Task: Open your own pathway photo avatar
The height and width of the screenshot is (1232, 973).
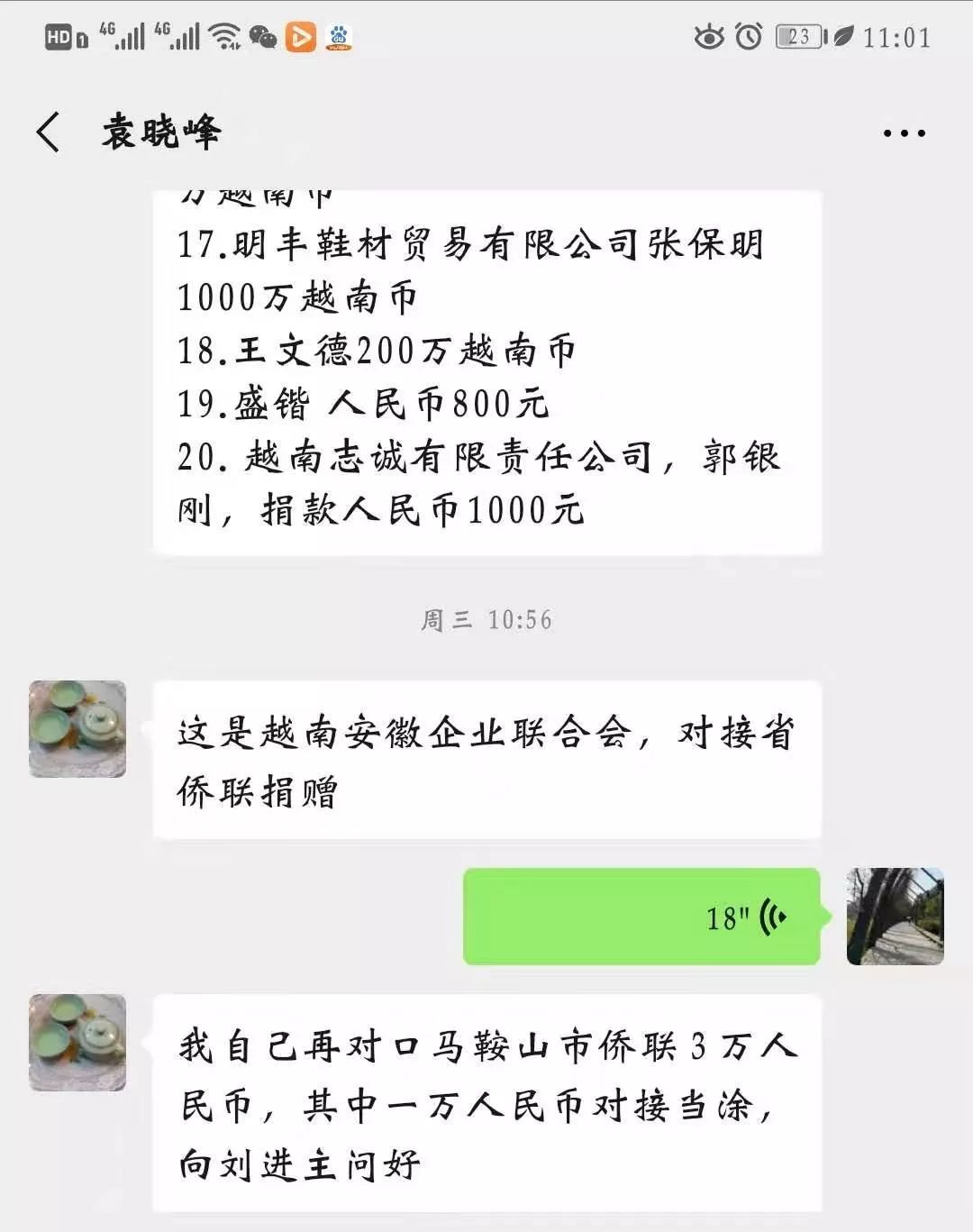Action: point(895,917)
